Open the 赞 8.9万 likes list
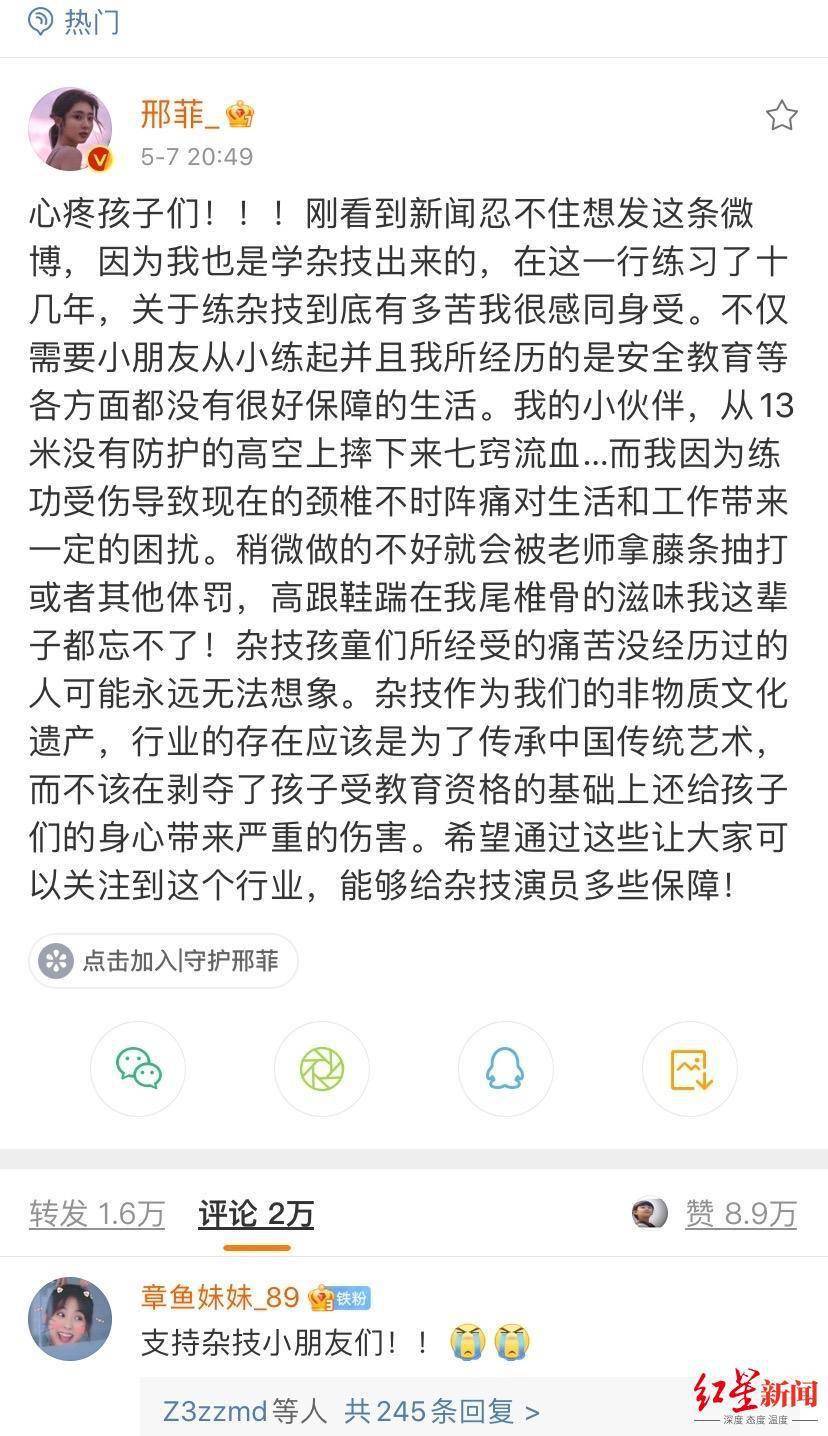 tap(740, 1214)
